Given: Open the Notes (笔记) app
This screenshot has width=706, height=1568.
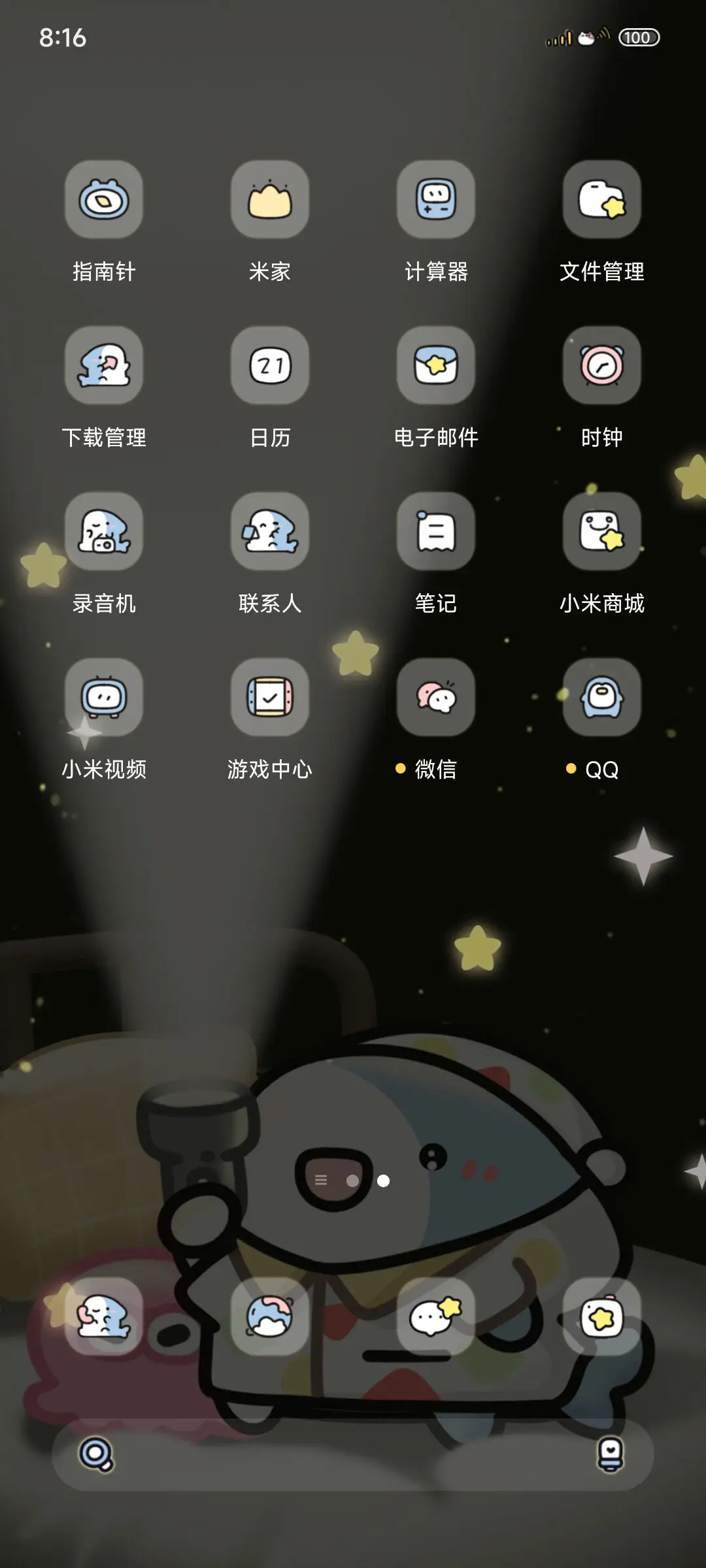Looking at the screenshot, I should point(436,532).
